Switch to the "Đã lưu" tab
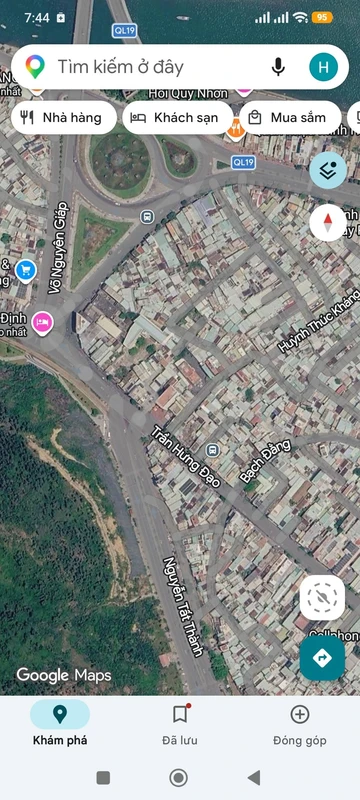 coord(180,725)
